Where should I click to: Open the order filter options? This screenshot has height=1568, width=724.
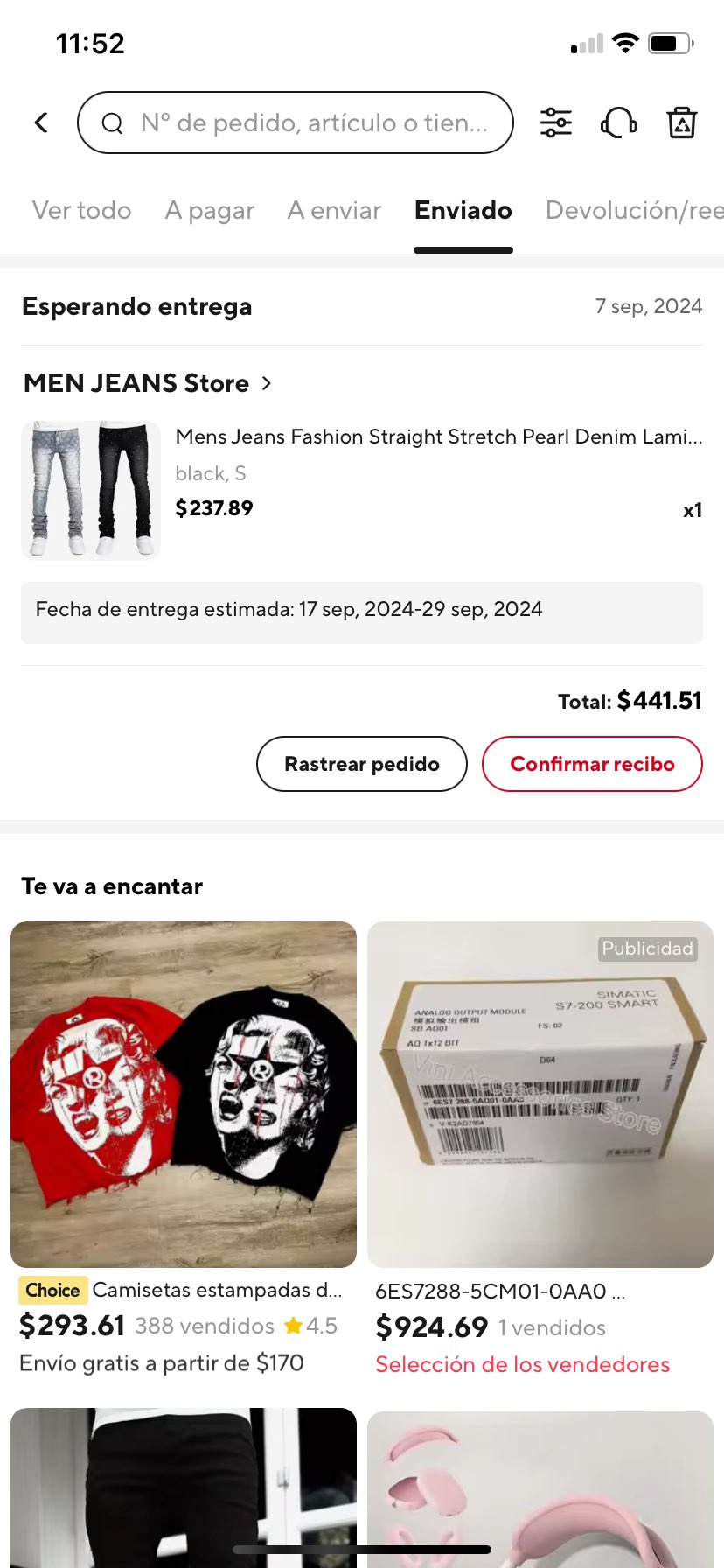[x=555, y=122]
